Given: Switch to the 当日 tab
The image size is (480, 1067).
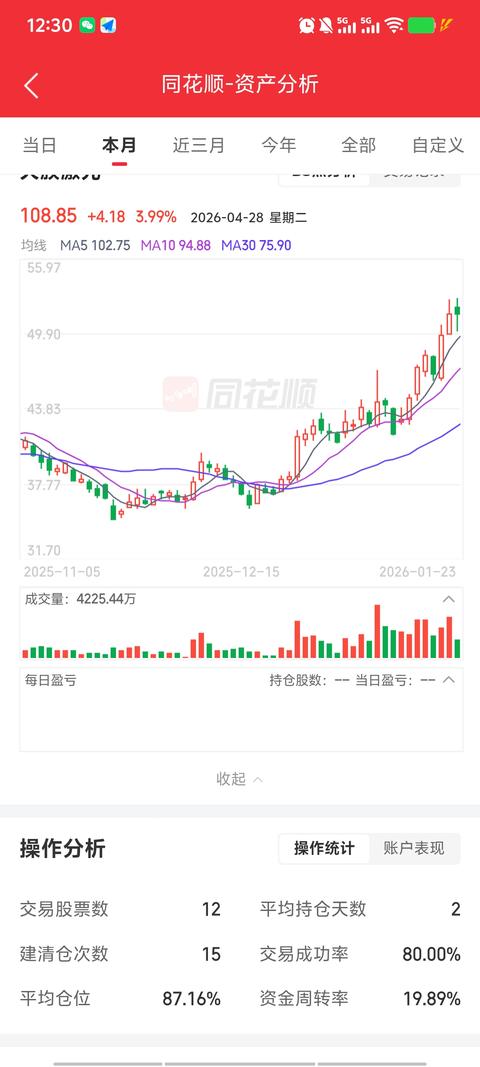Looking at the screenshot, I should click(39, 145).
